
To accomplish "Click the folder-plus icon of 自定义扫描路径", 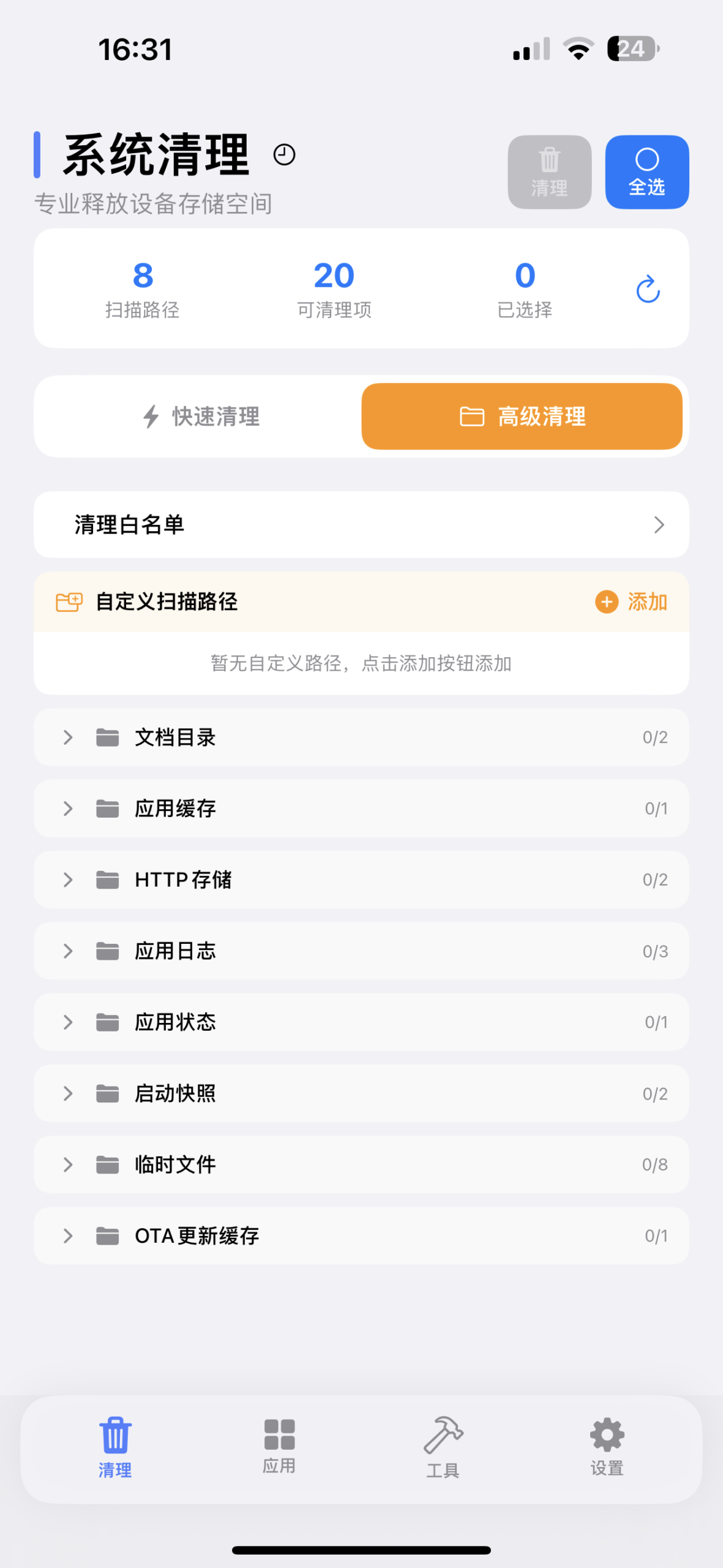I will (x=69, y=602).
